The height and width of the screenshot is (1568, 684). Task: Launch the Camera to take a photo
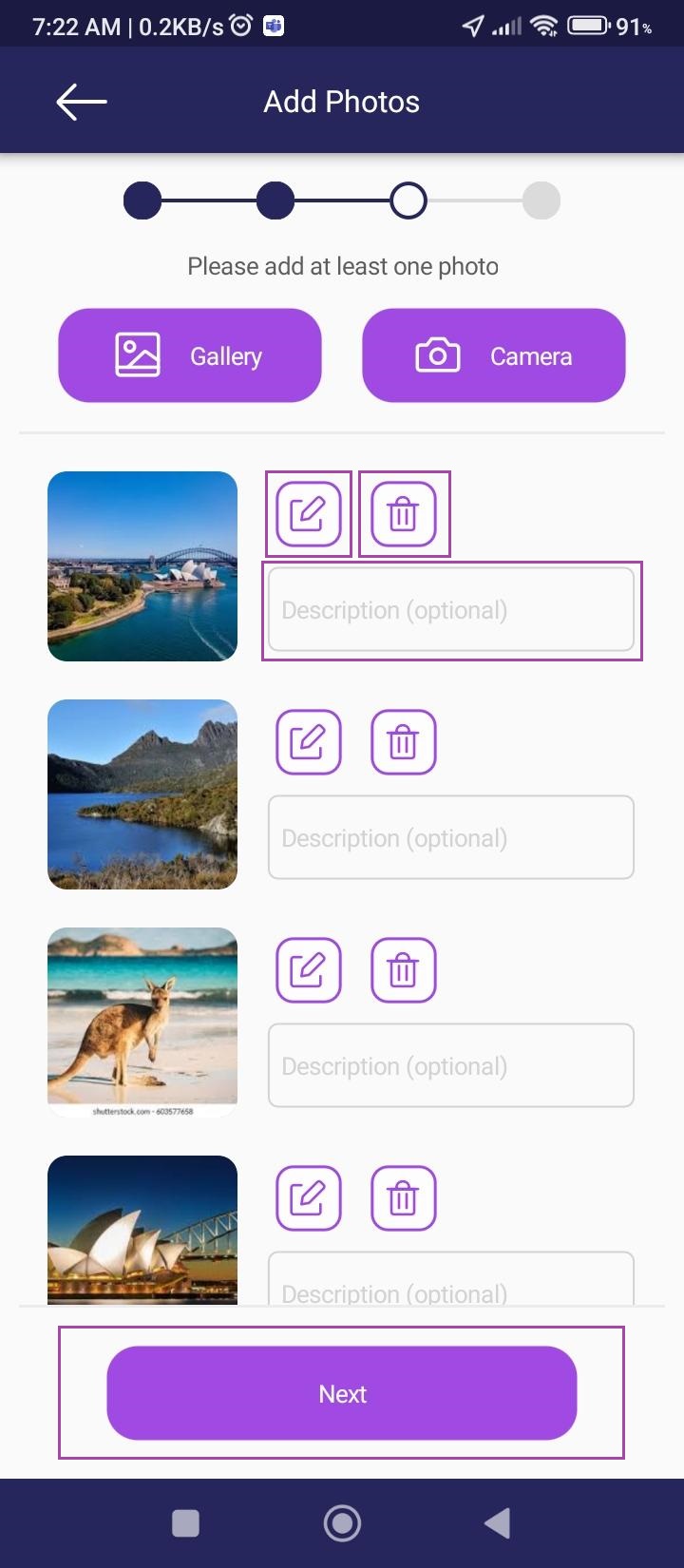click(493, 355)
